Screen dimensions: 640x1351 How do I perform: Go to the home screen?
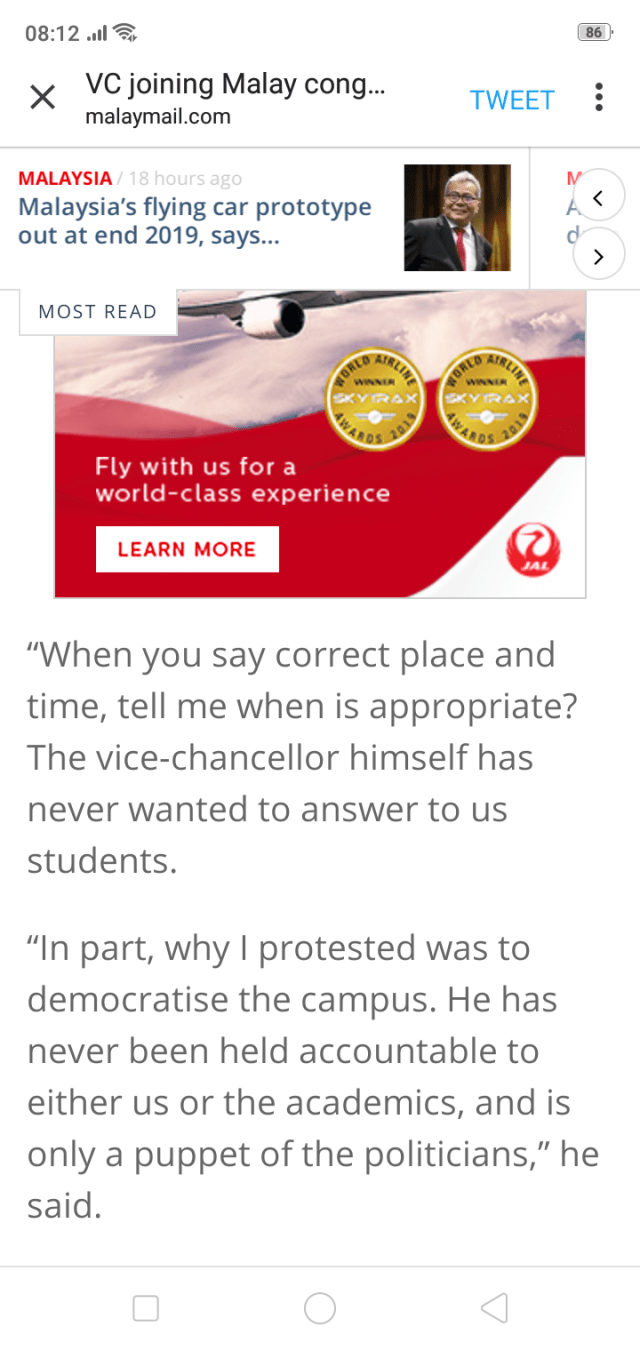point(320,1307)
